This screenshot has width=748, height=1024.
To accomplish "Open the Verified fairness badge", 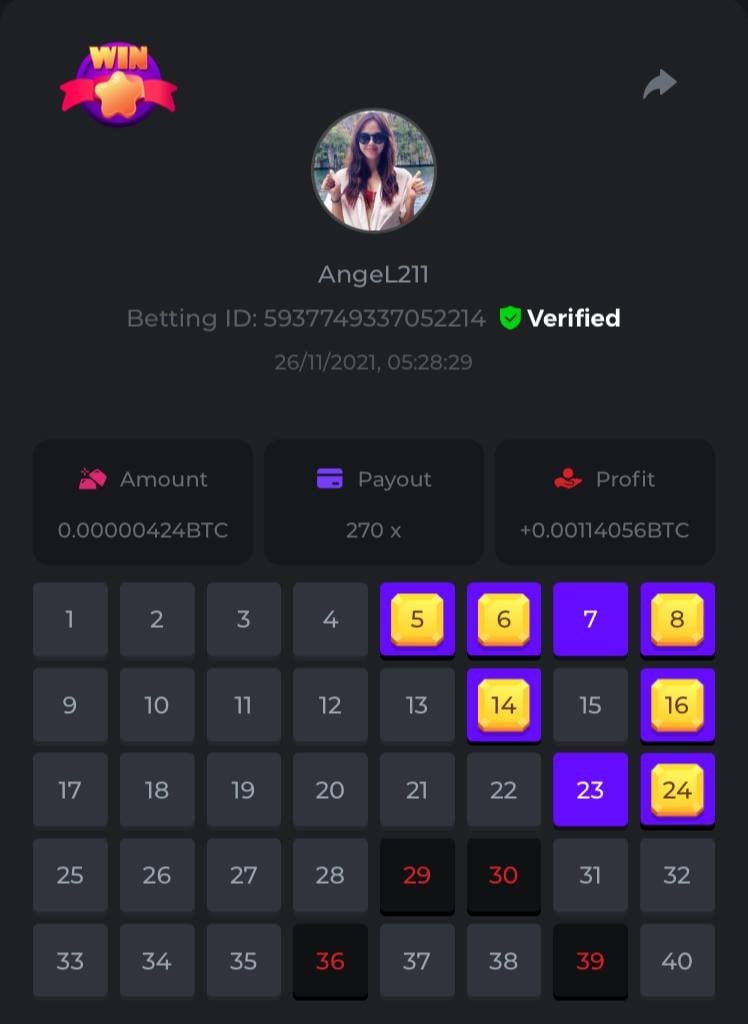I will pyautogui.click(x=560, y=318).
